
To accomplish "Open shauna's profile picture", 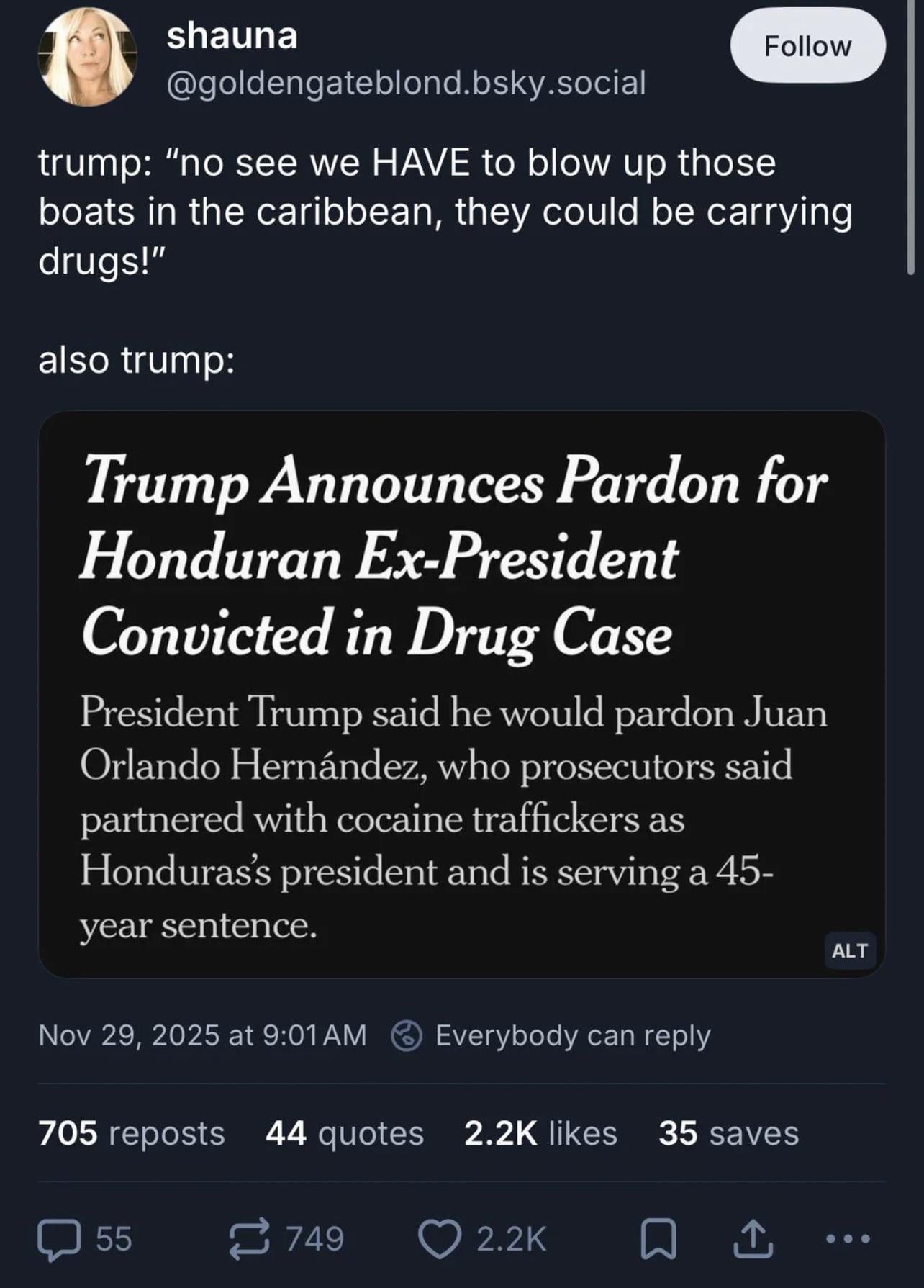I will 87,58.
